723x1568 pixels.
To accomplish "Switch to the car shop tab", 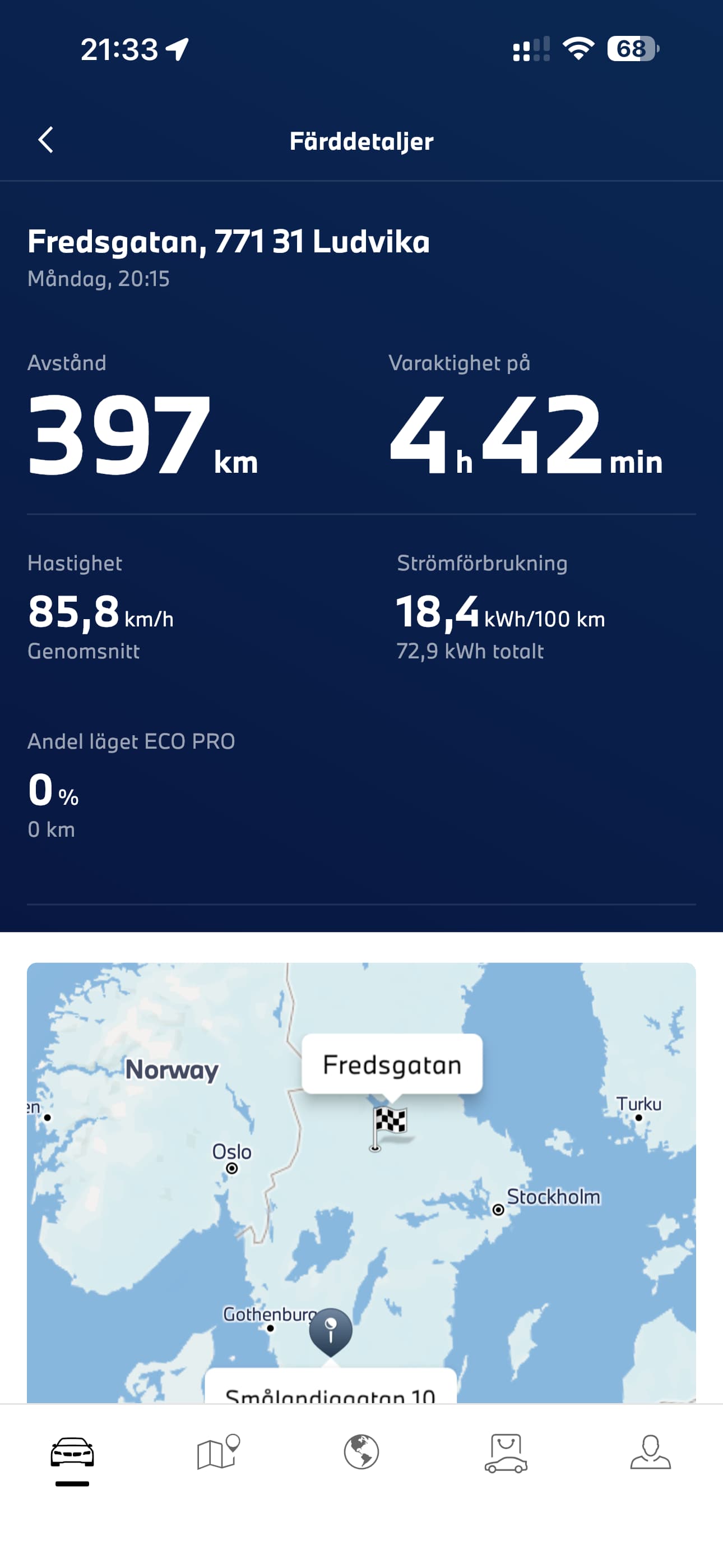I will [x=506, y=1452].
